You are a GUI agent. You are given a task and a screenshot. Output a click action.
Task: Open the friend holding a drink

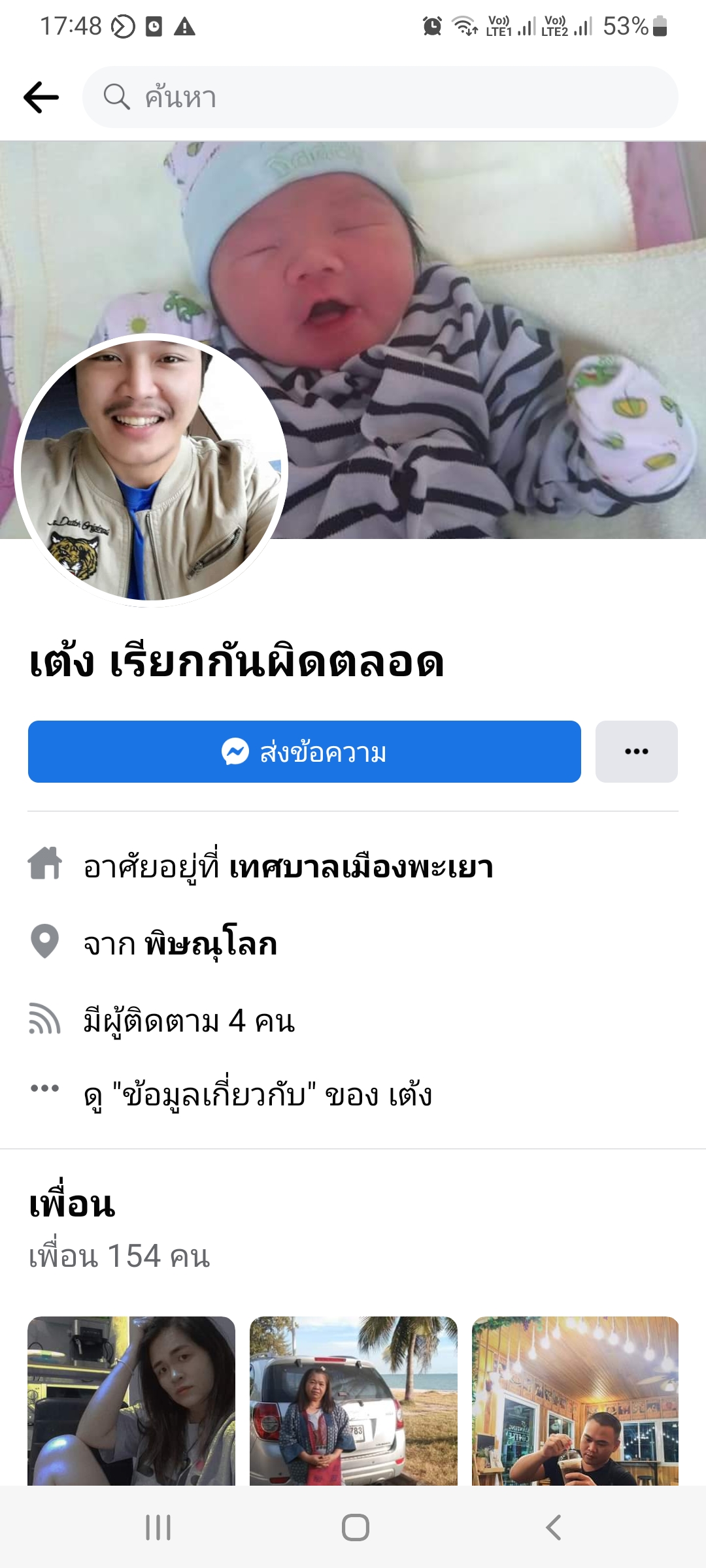tap(575, 1400)
